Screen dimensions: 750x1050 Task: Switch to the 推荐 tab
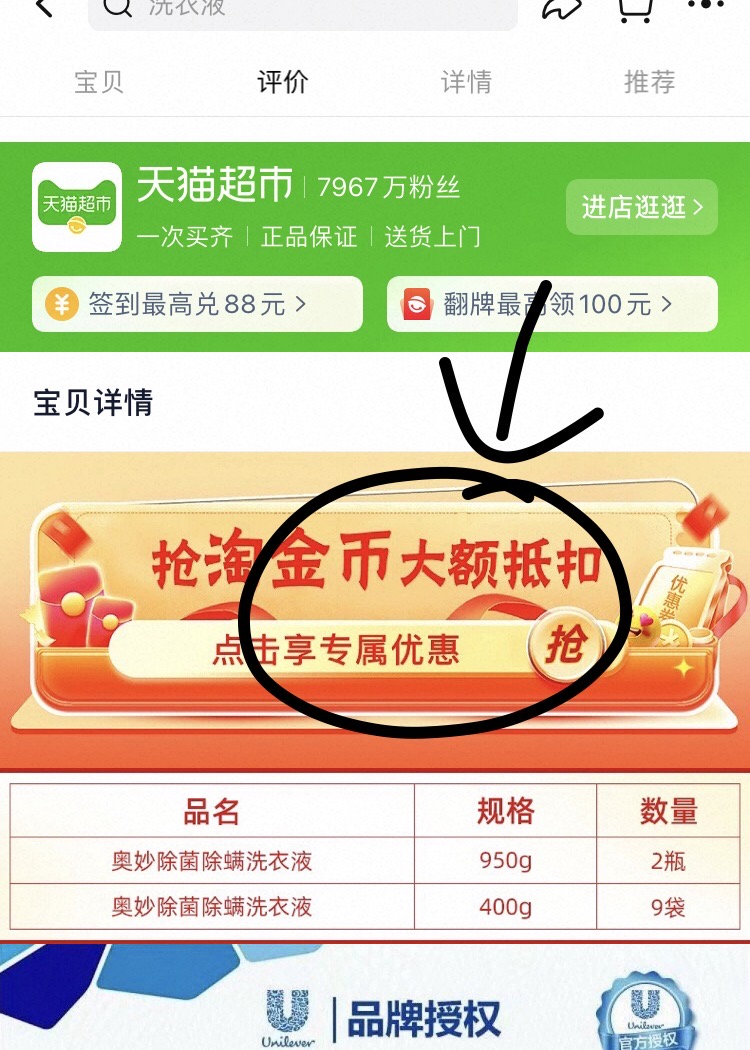coord(649,84)
